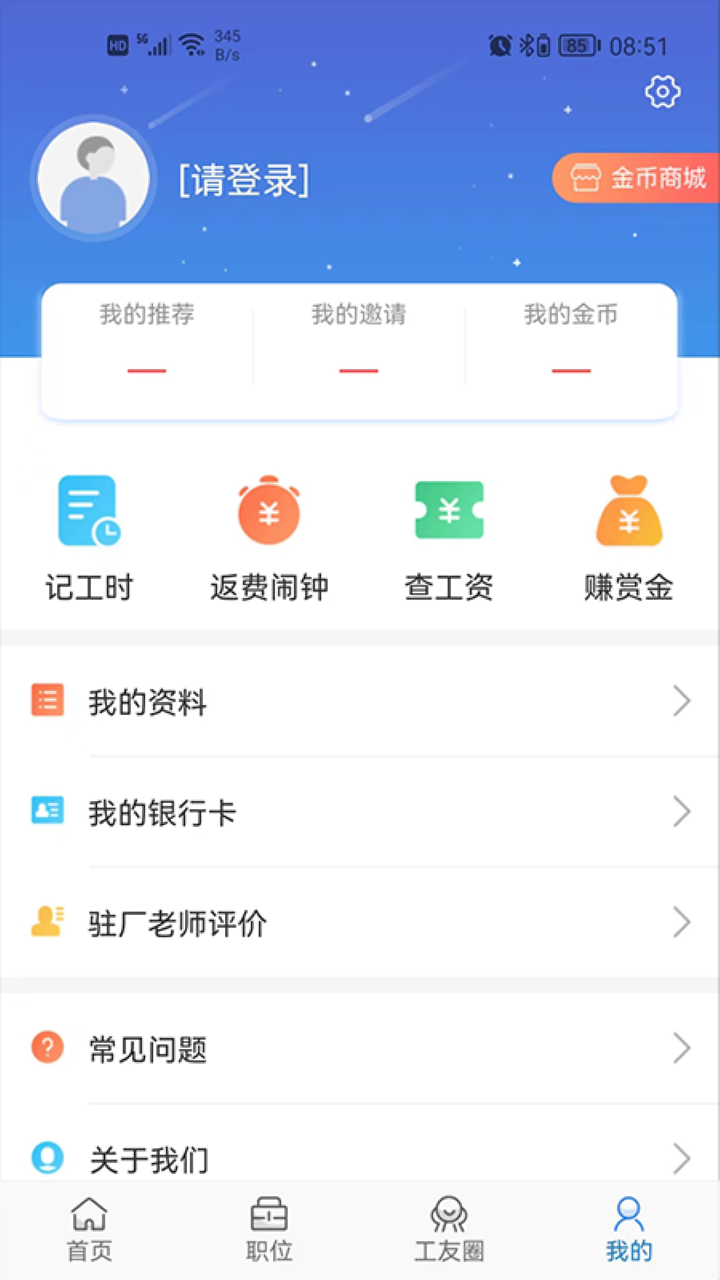The image size is (720, 1280).
Task: Switch to the 职位 jobs tab
Action: 269,1228
